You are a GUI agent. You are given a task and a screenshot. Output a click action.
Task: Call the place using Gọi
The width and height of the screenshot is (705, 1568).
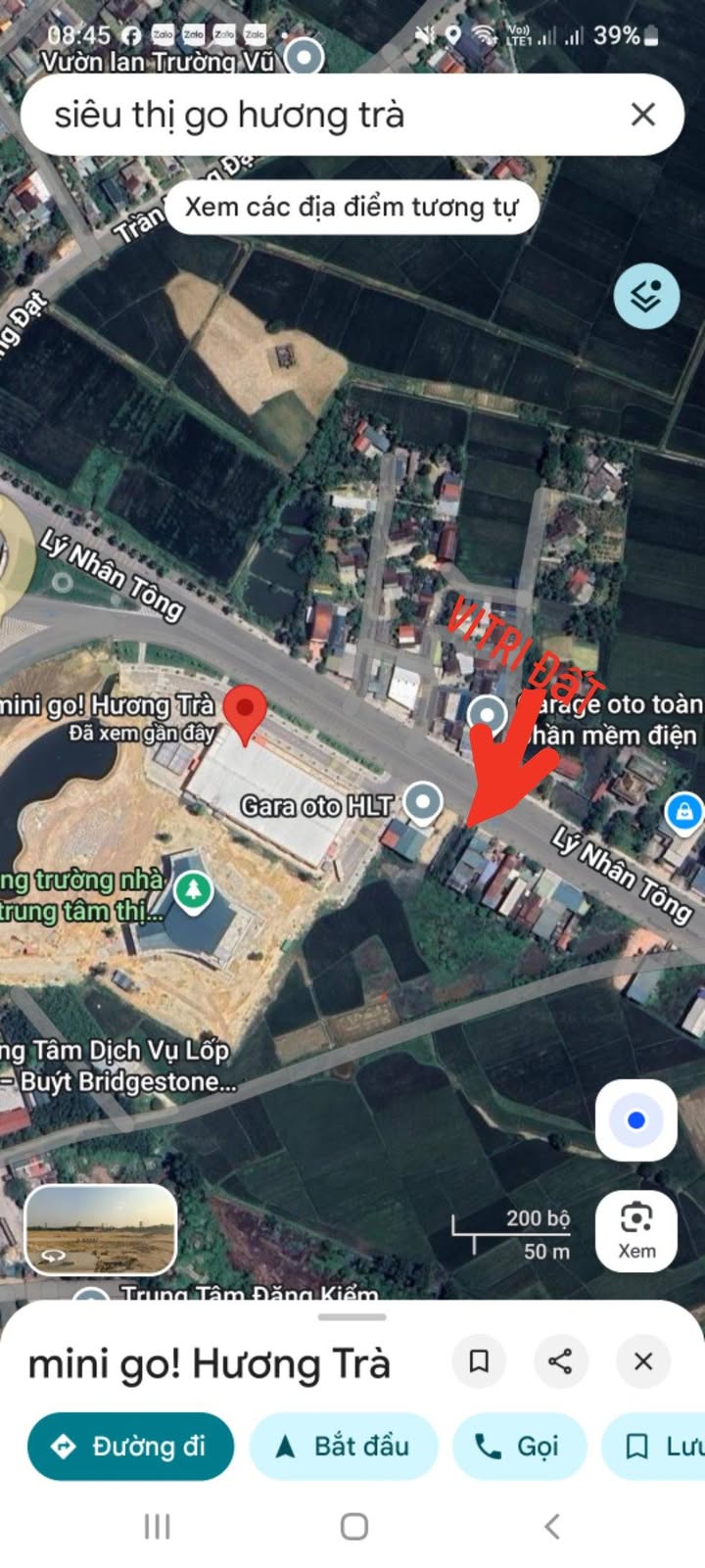(x=518, y=1447)
